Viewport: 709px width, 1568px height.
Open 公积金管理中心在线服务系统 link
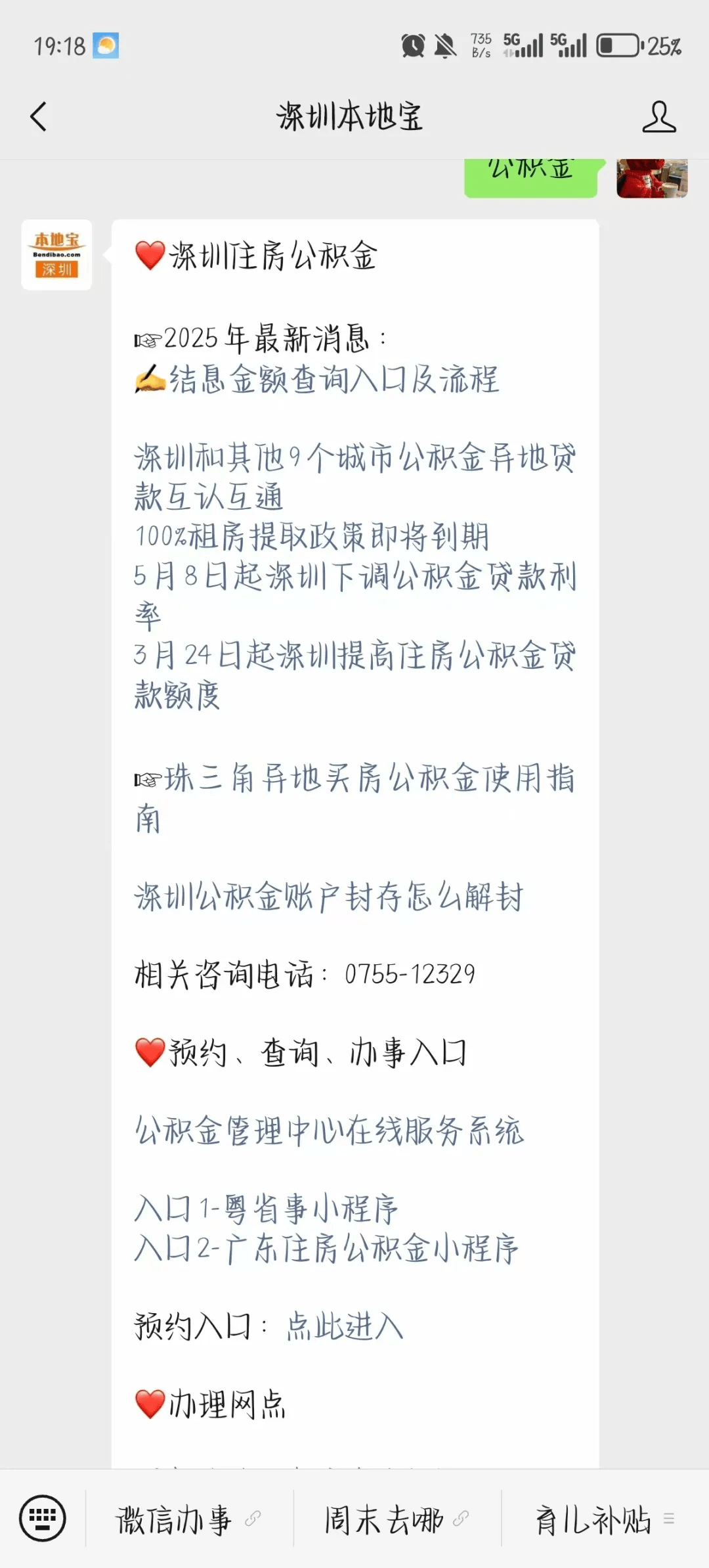pos(328,1131)
